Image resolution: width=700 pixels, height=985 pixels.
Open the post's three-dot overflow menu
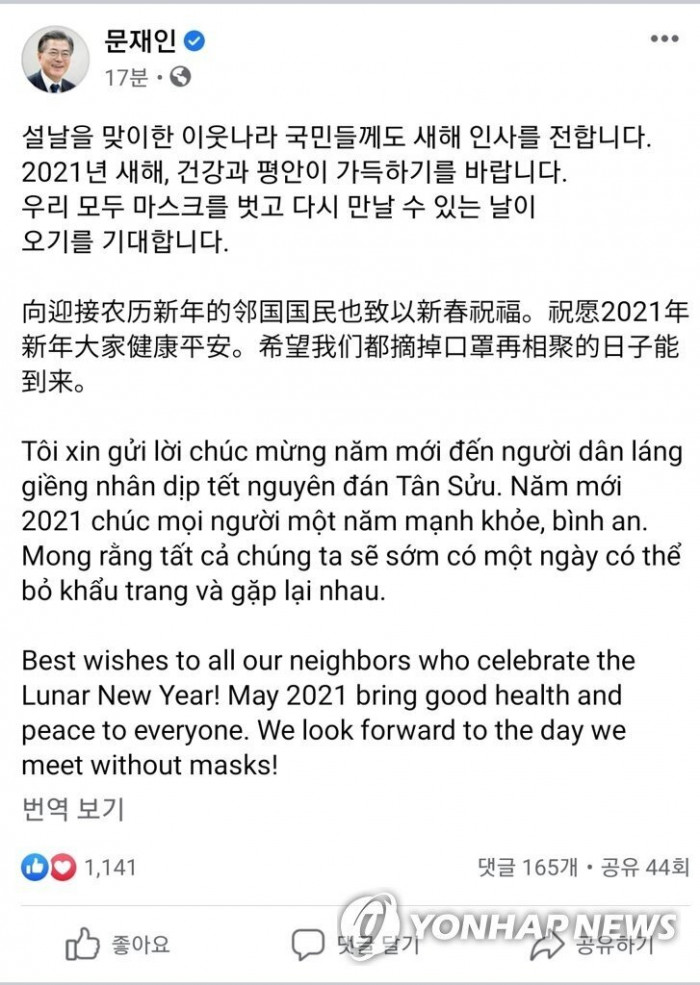[x=664, y=39]
